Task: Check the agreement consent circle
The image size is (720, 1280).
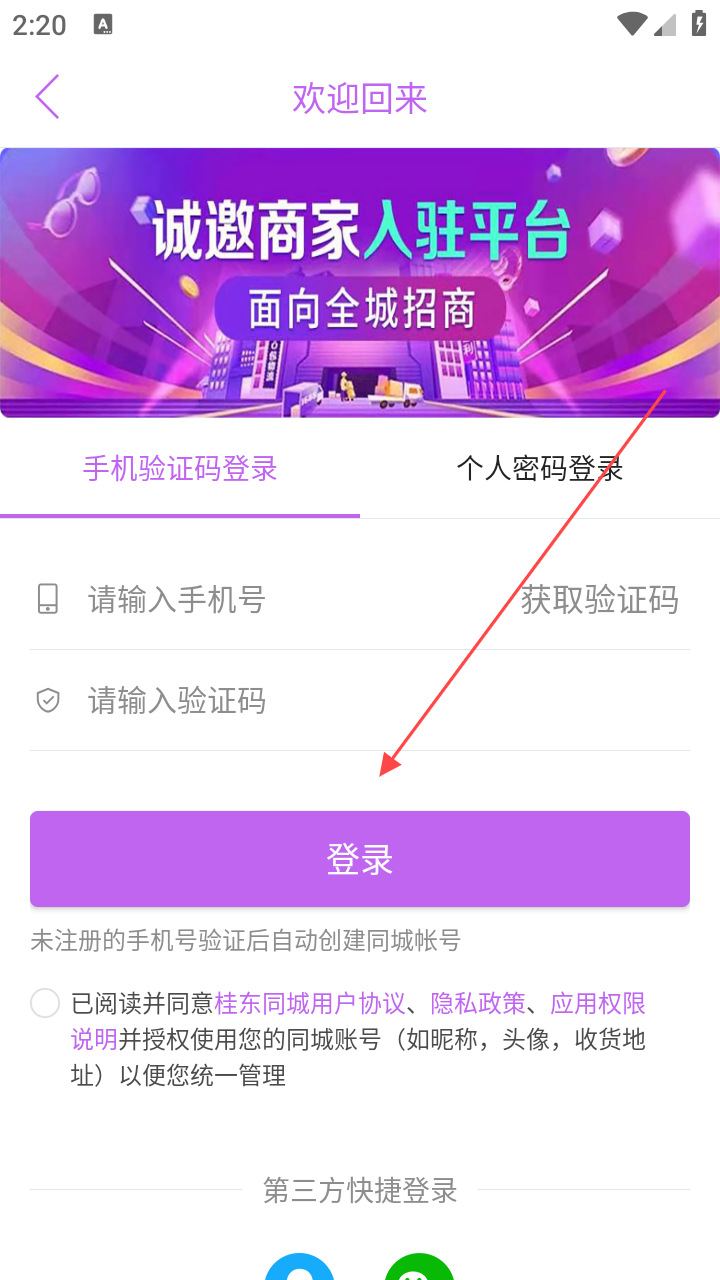Action: pyautogui.click(x=45, y=1003)
